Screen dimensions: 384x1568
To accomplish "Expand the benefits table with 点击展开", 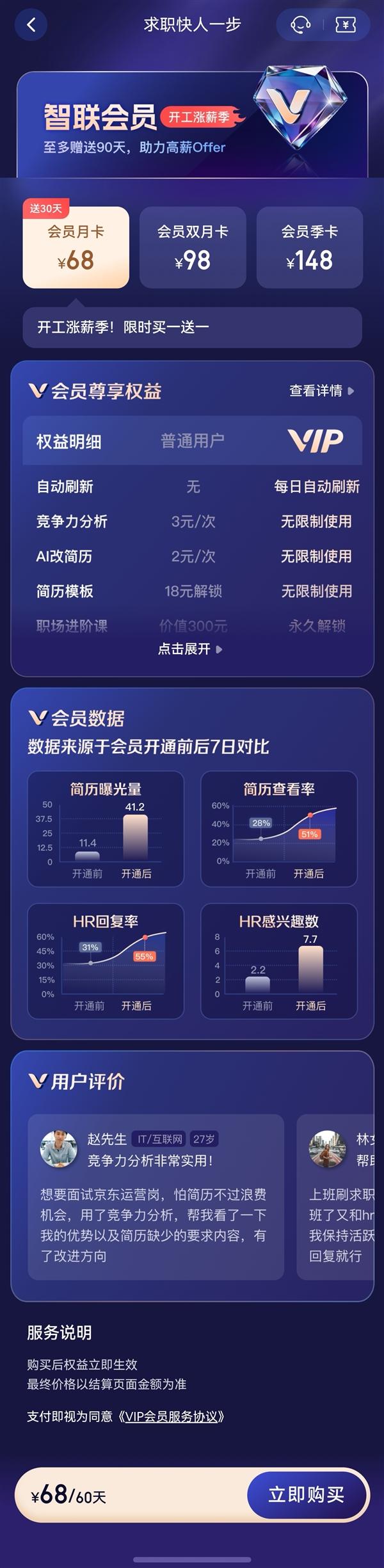I will 190,649.
